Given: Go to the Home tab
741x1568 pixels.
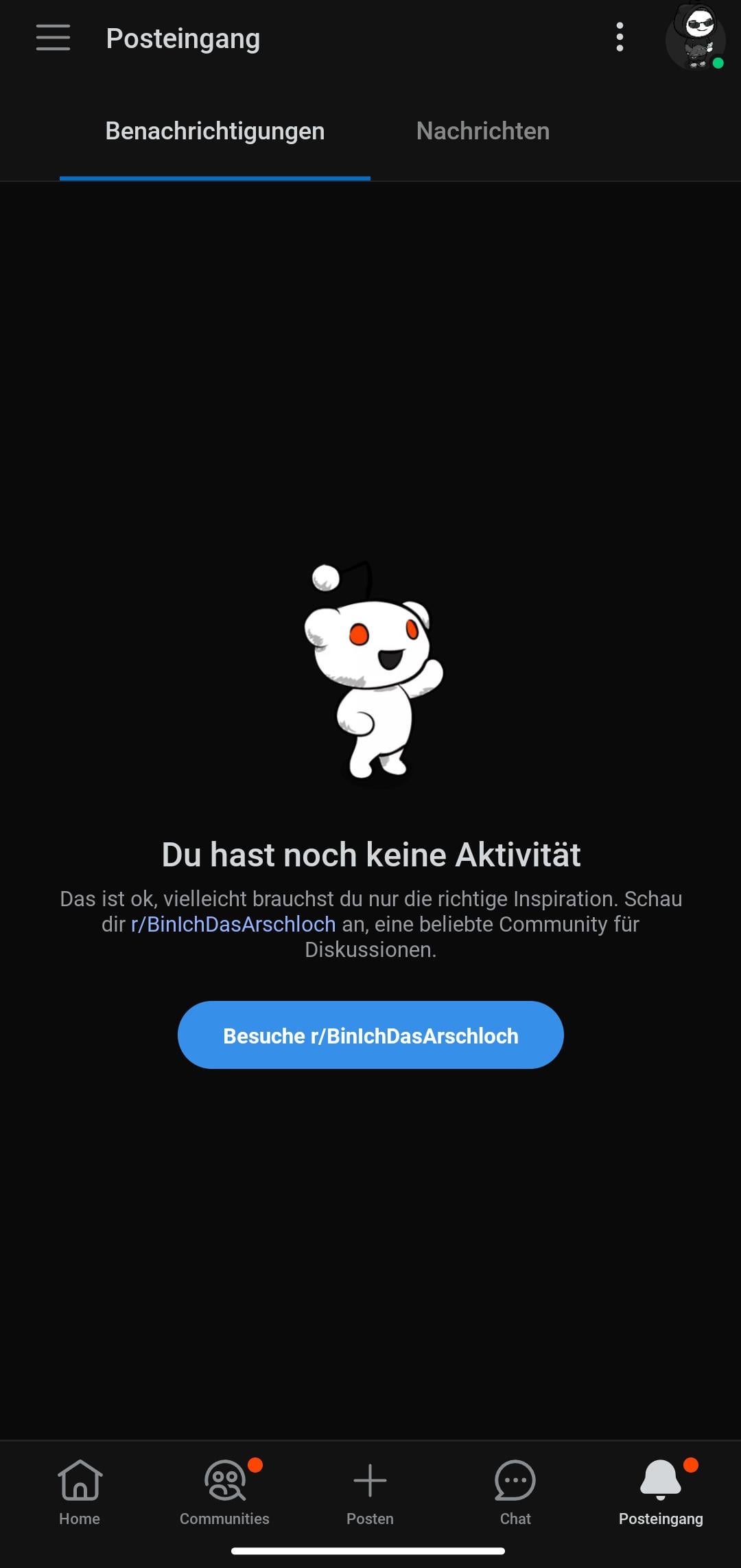Looking at the screenshot, I should click(80, 1491).
